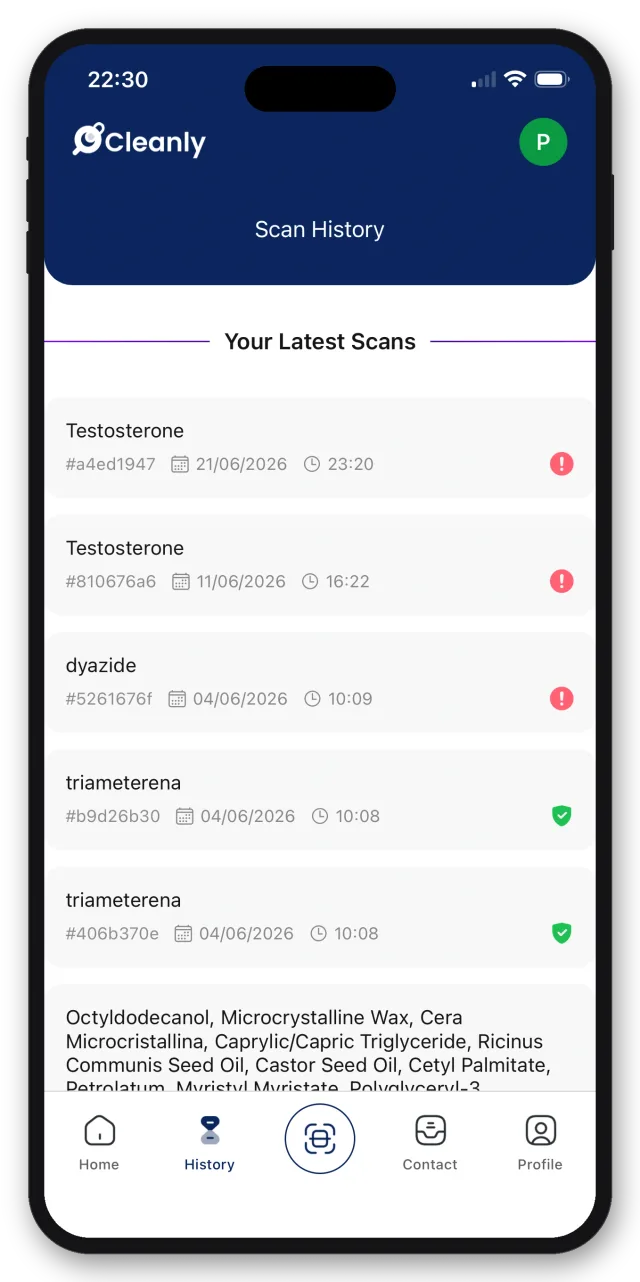Open Testosterone scan #a4ed1947
Image resolution: width=640 pixels, height=1282 pixels.
pos(320,447)
